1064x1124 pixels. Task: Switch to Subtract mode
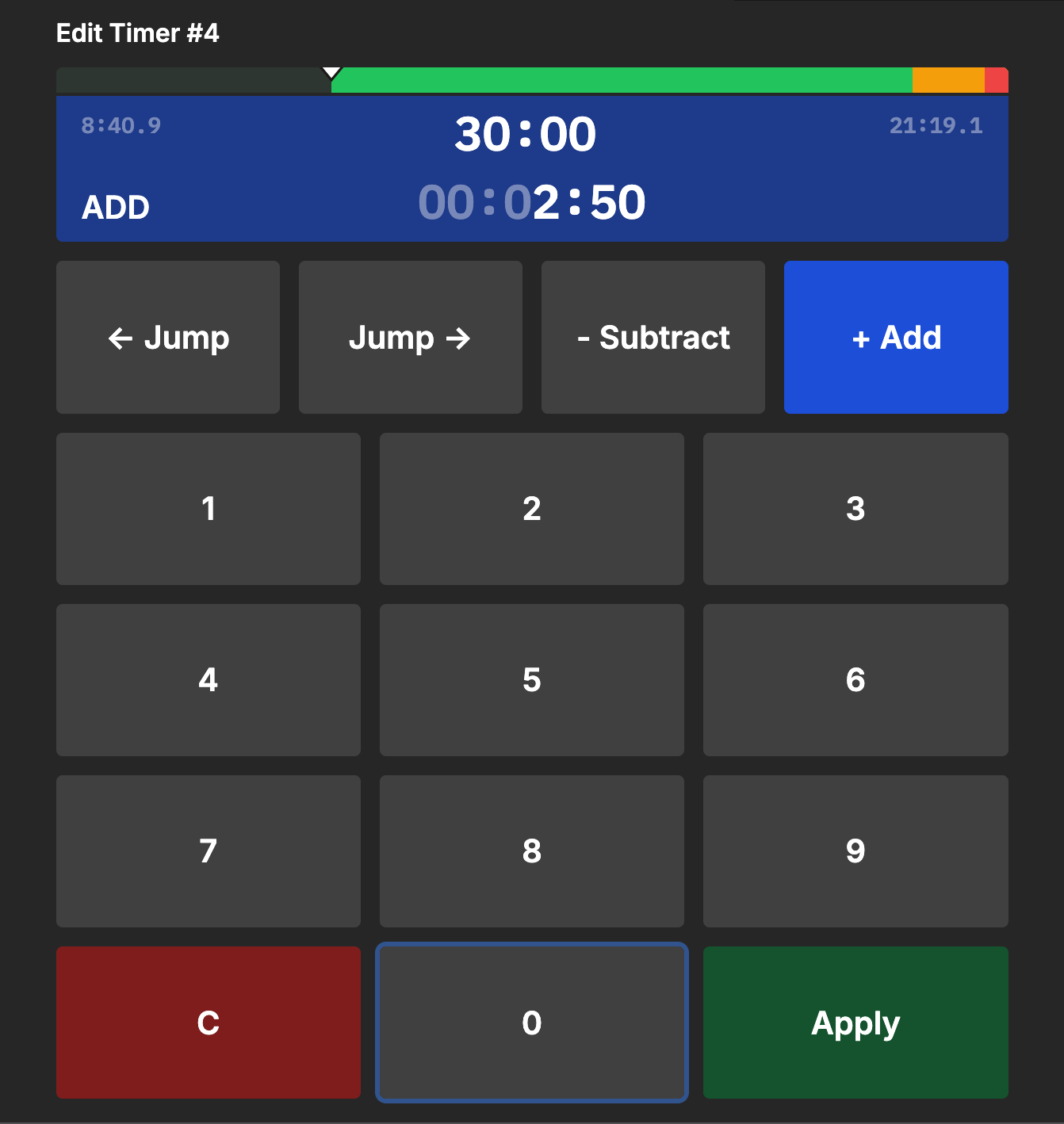coord(653,338)
